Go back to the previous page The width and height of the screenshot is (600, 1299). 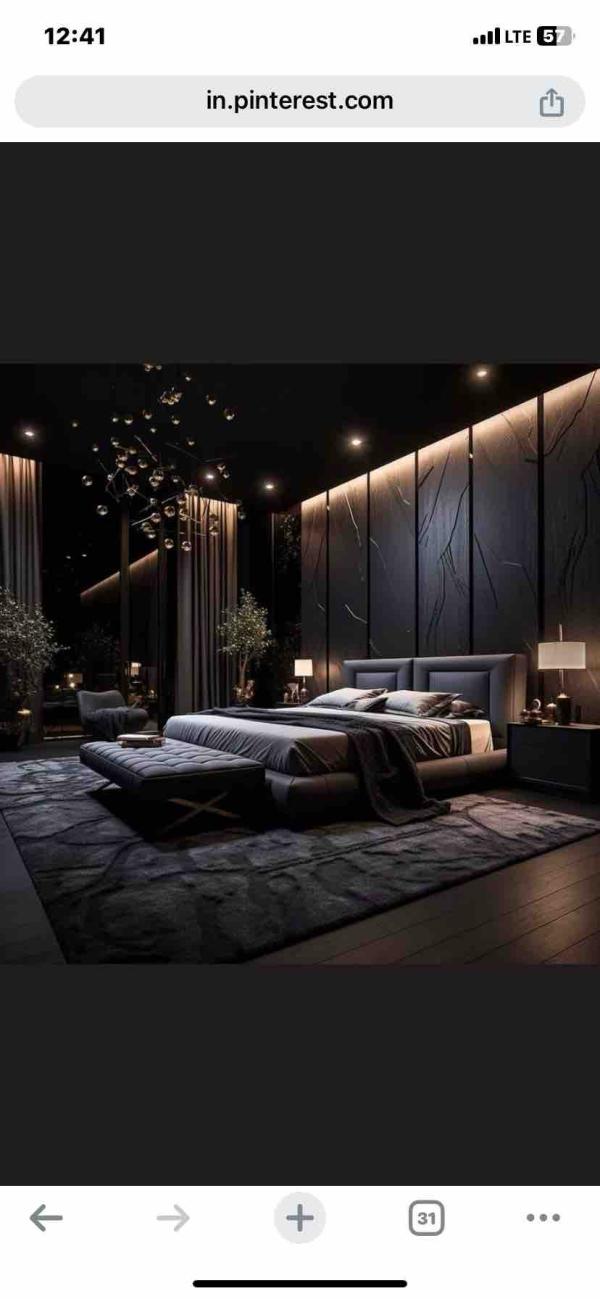[x=46, y=1217]
